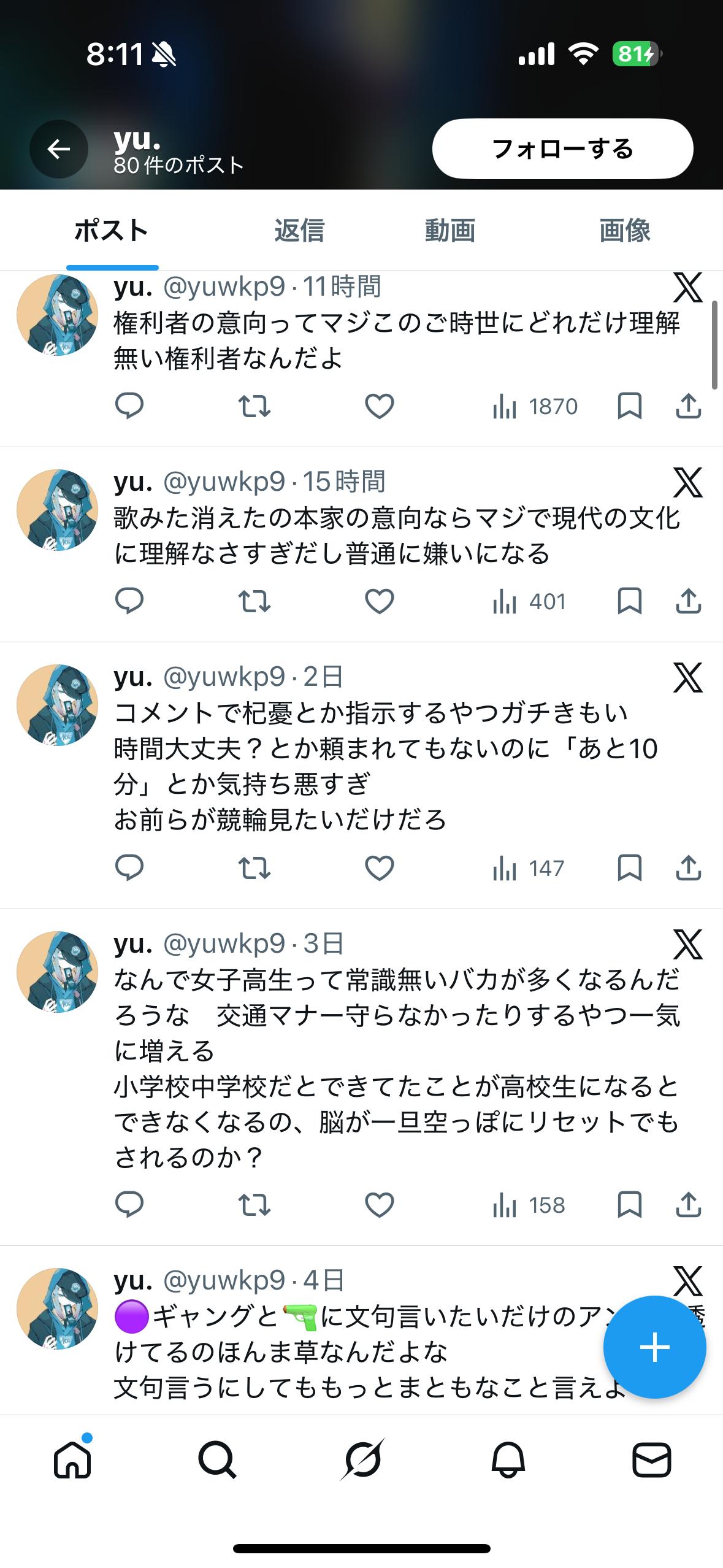Viewport: 723px width, 1568px height.
Task: Open Grok icon on the 15時間 post
Action: pos(687,483)
